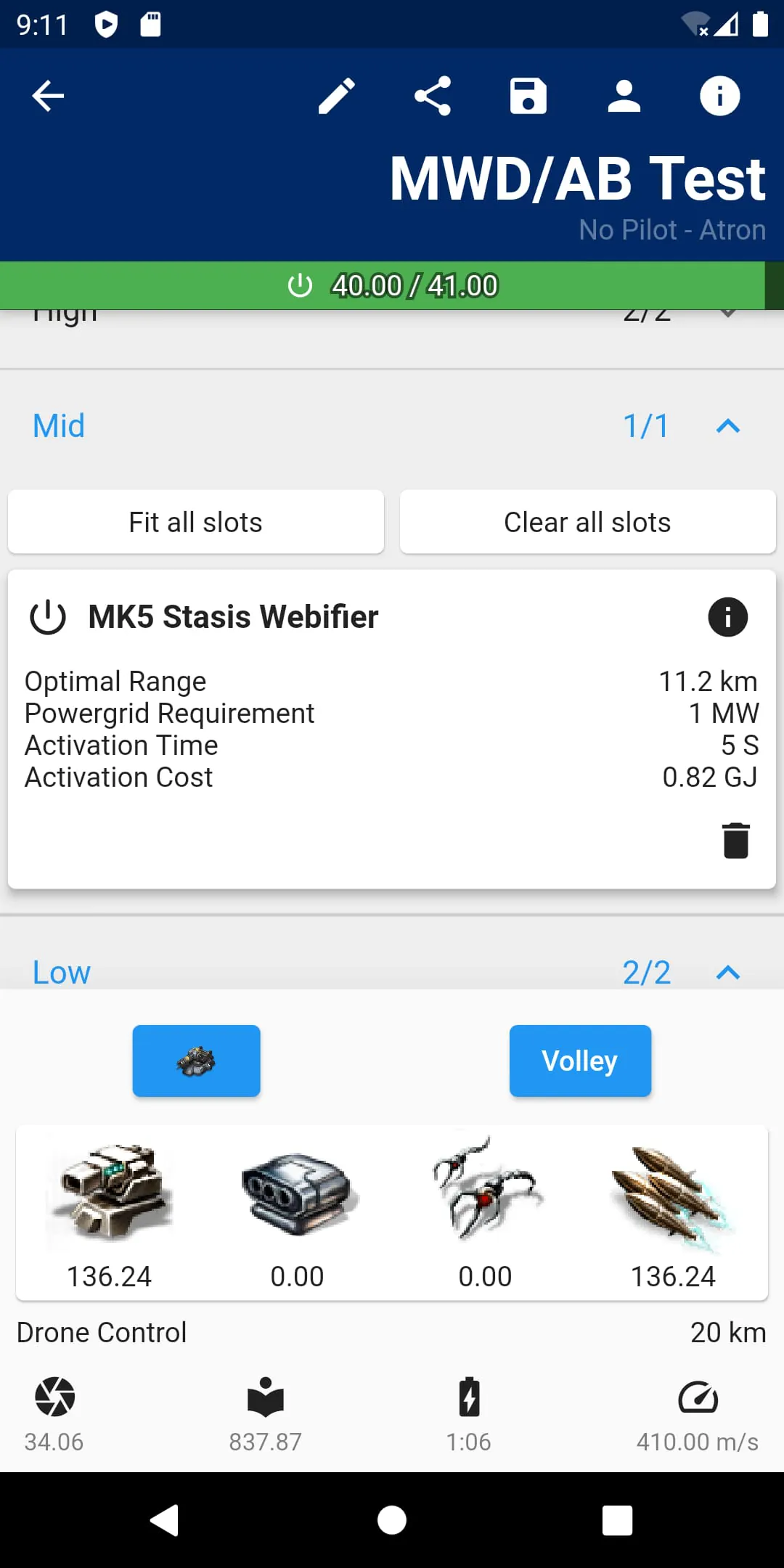View info for MK5 Stasis Webifier
The image size is (784, 1568).
727,617
